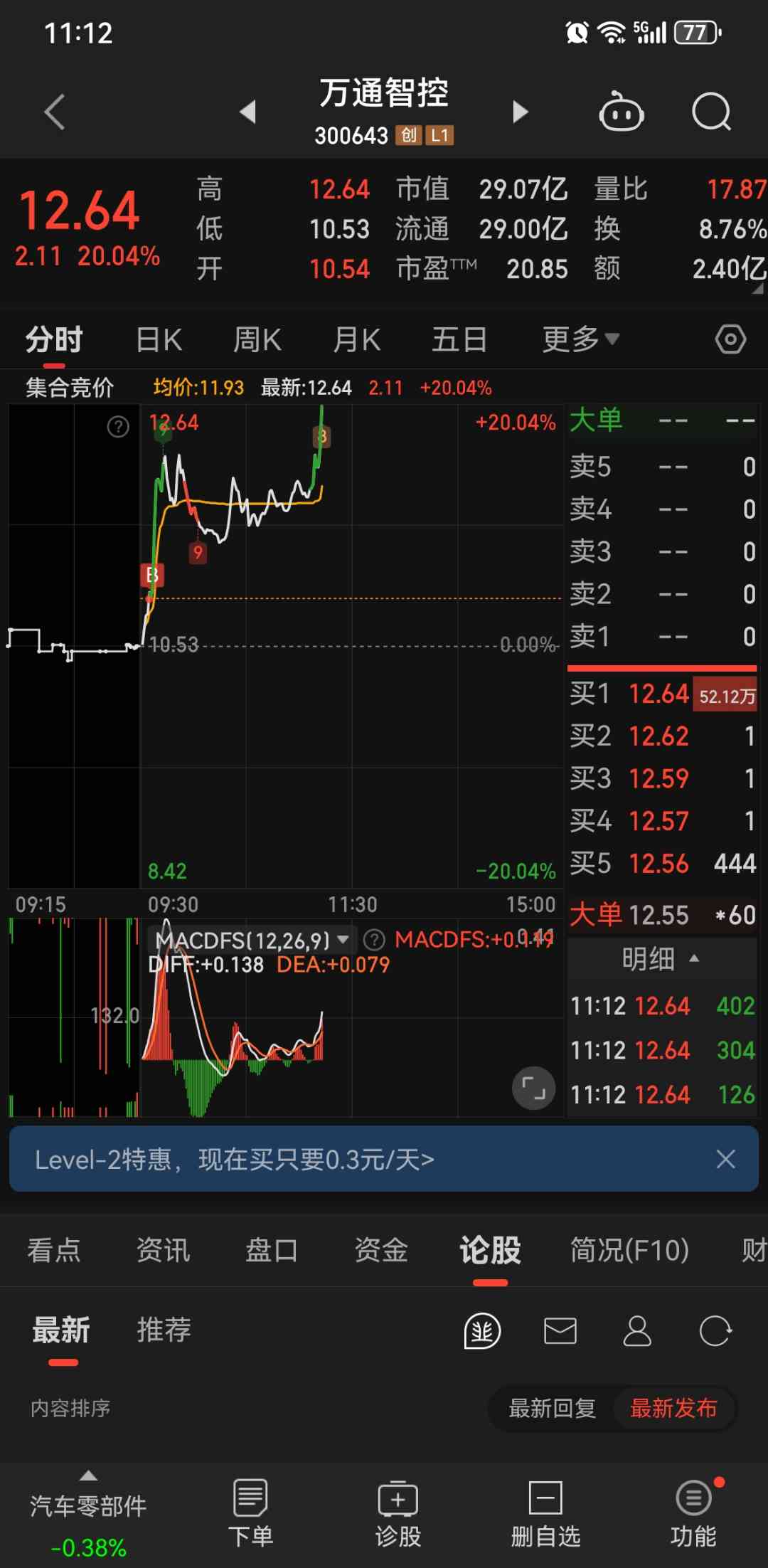Open the 资金 tab

click(381, 1250)
